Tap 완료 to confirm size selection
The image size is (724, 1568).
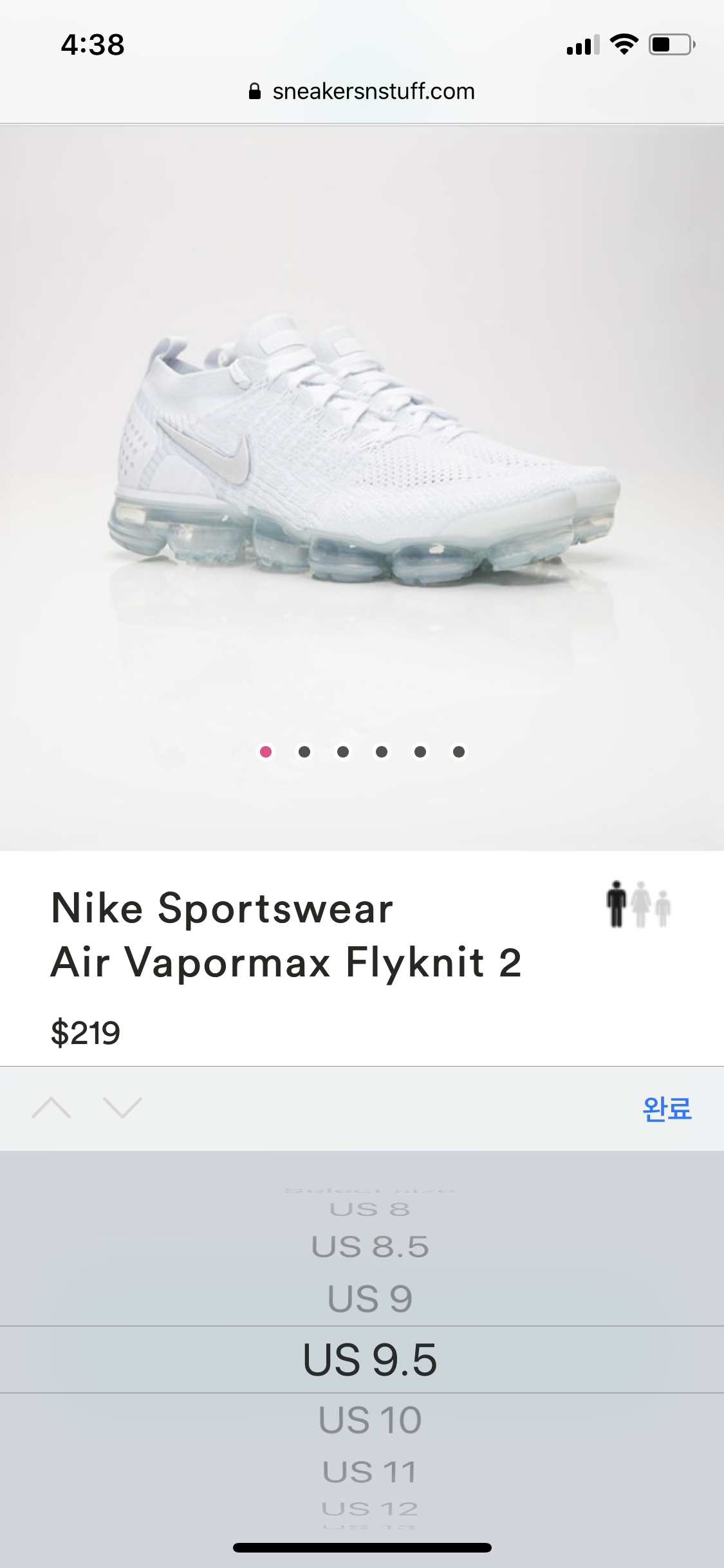coord(667,1108)
